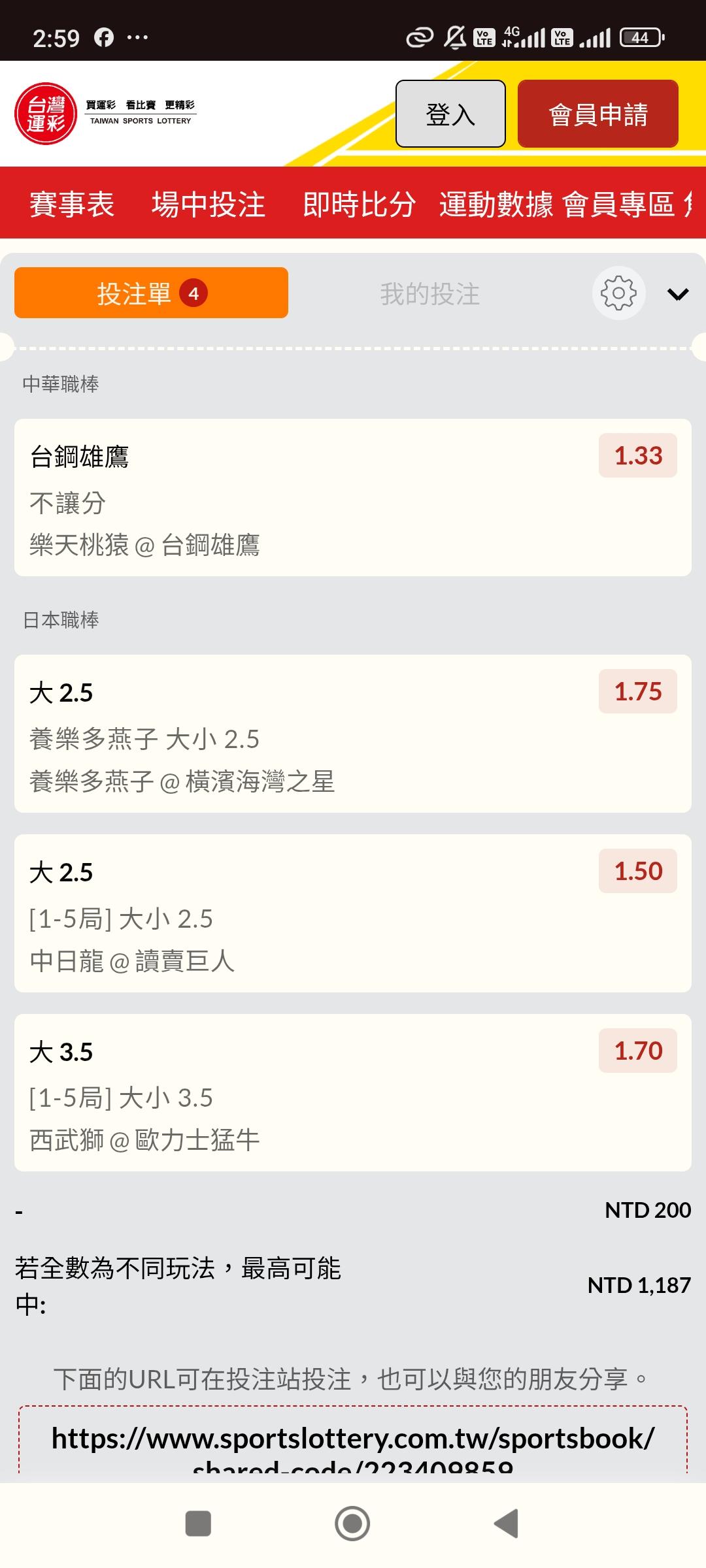Open the 中日龍 @ 讀賣巨人 bet card

tap(352, 913)
